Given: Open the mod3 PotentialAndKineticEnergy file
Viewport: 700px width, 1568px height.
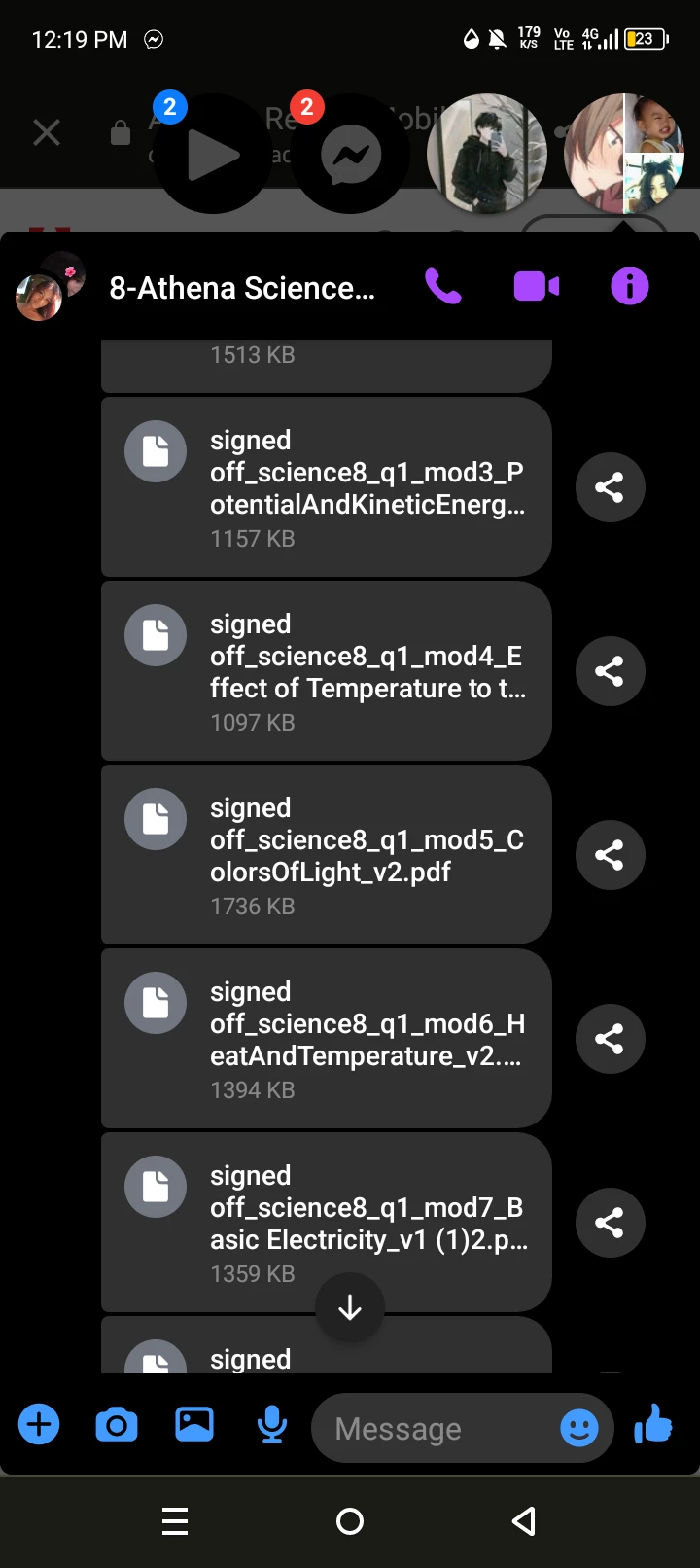Looking at the screenshot, I should click(327, 486).
